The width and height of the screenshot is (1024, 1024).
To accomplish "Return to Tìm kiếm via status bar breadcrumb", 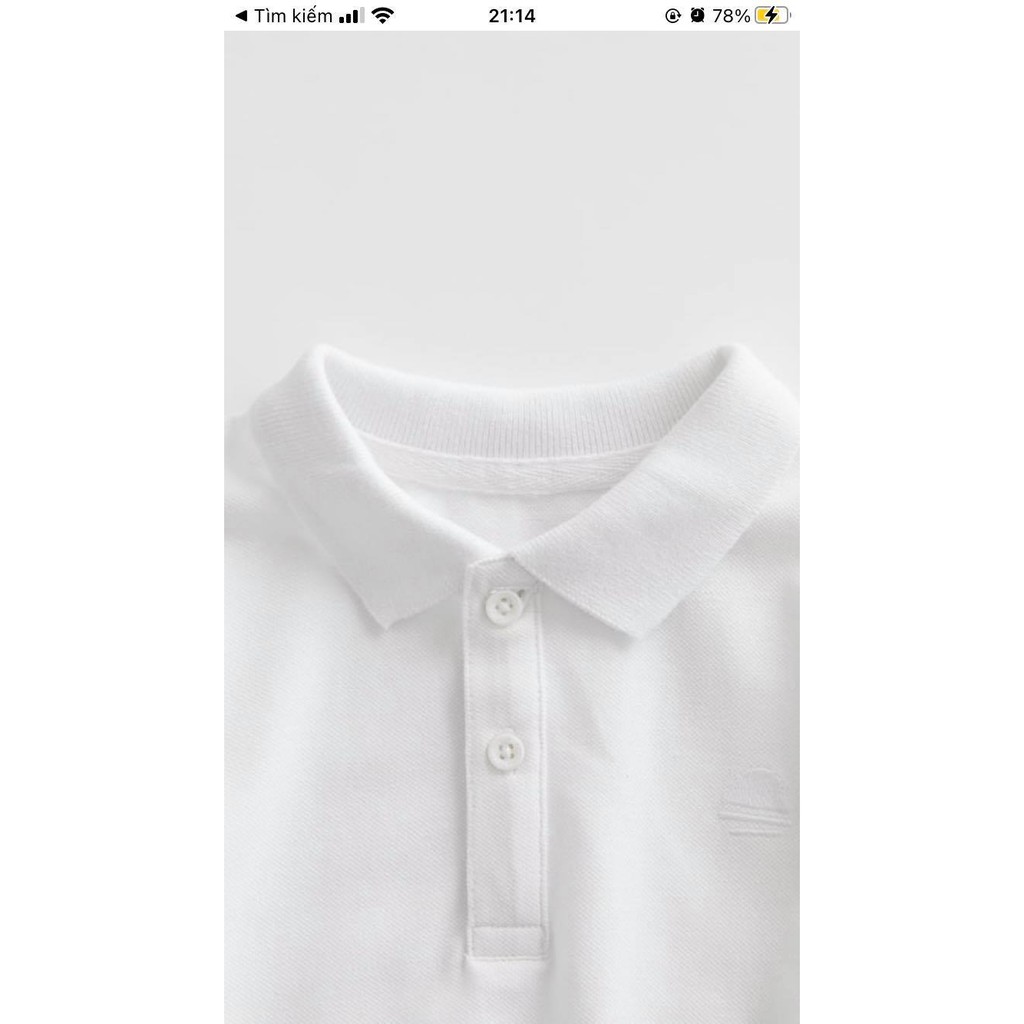I will click(x=283, y=16).
